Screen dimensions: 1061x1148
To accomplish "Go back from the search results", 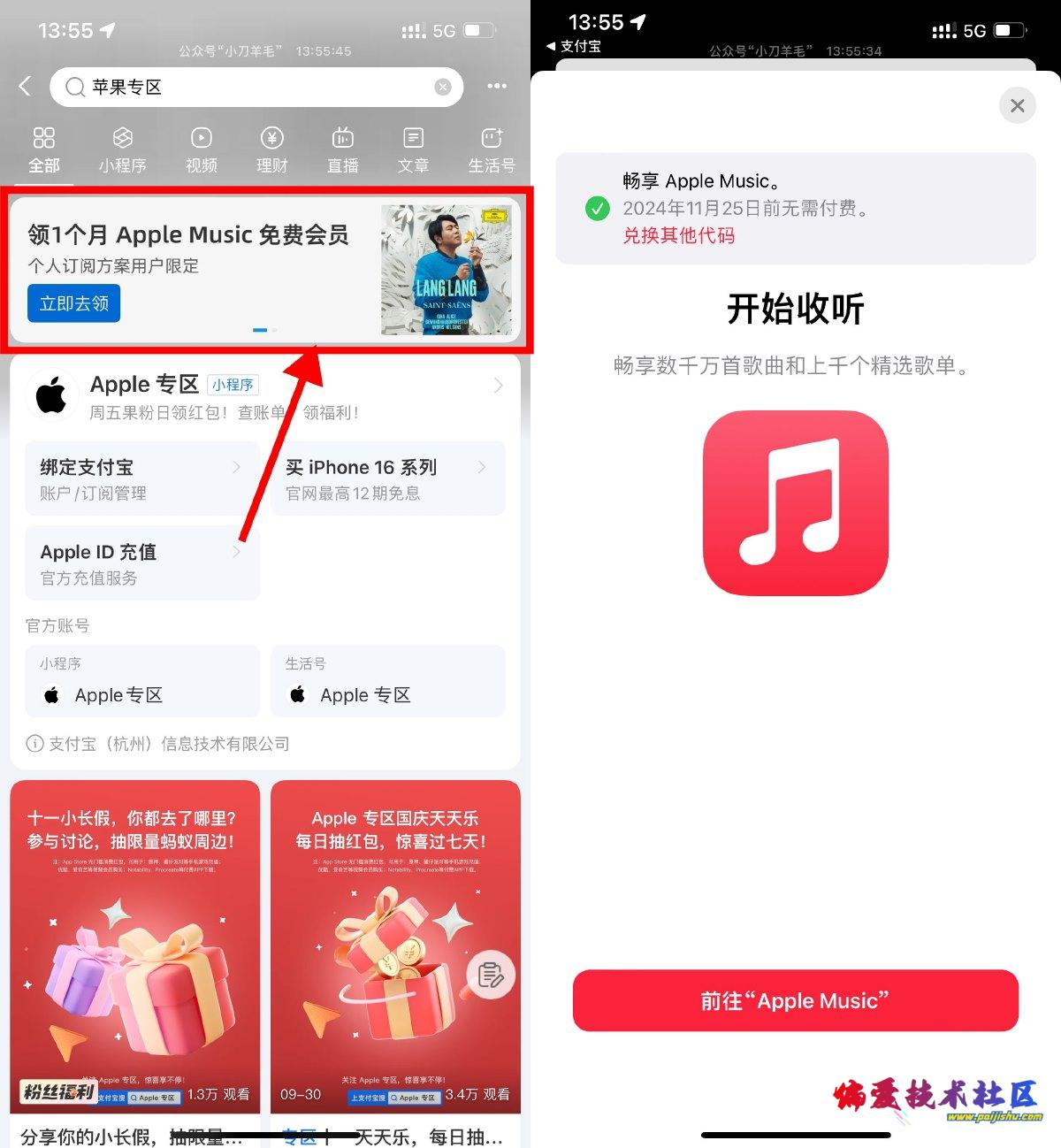I will [25, 87].
